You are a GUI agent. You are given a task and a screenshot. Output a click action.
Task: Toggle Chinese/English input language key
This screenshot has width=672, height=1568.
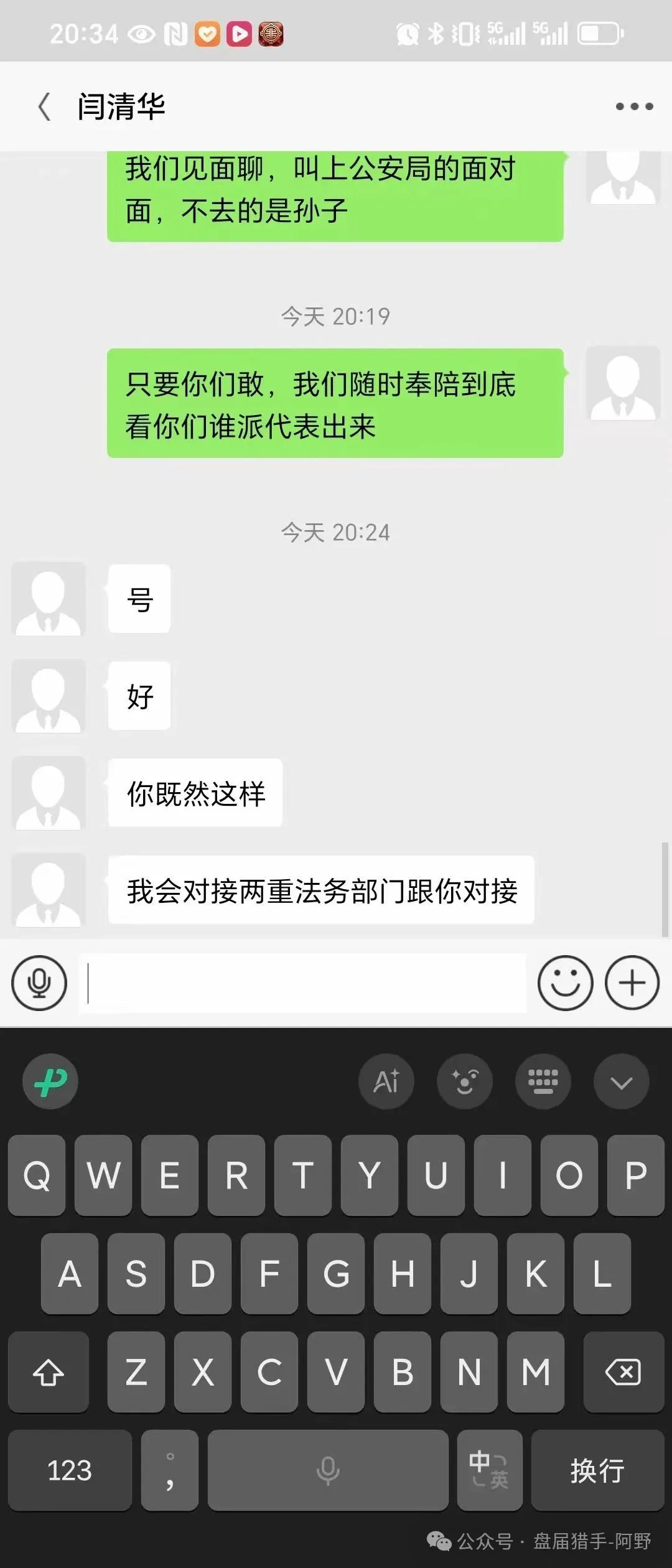489,1471
